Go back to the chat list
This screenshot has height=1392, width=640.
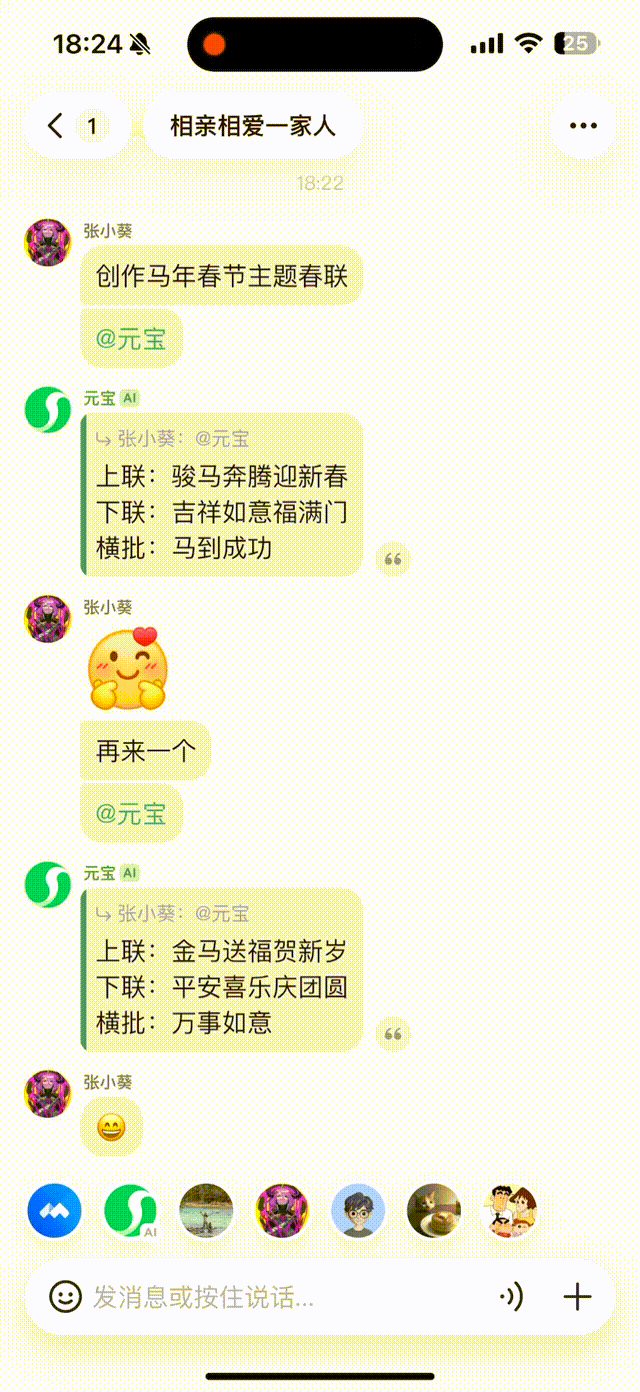pyautogui.click(x=58, y=126)
